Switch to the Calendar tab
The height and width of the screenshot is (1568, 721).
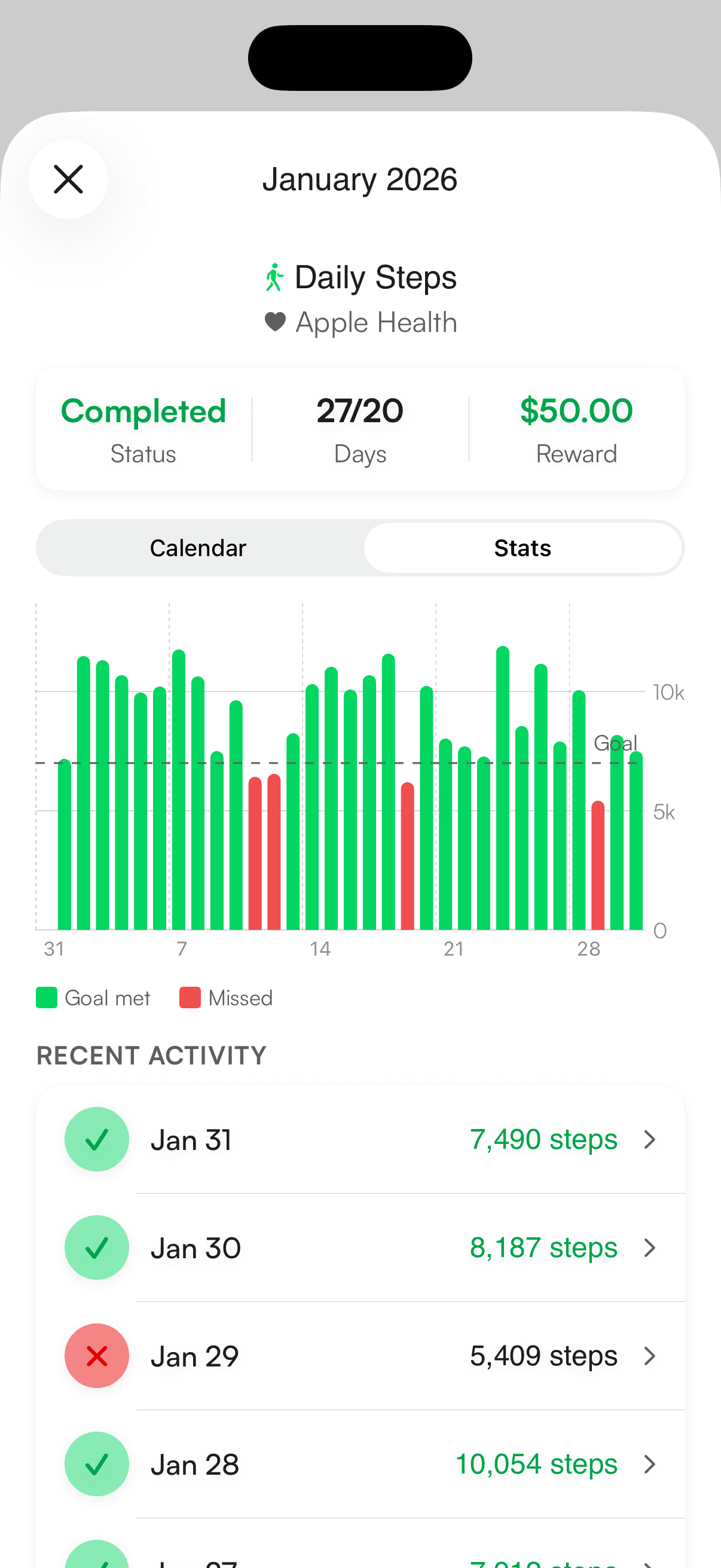pyautogui.click(x=198, y=547)
